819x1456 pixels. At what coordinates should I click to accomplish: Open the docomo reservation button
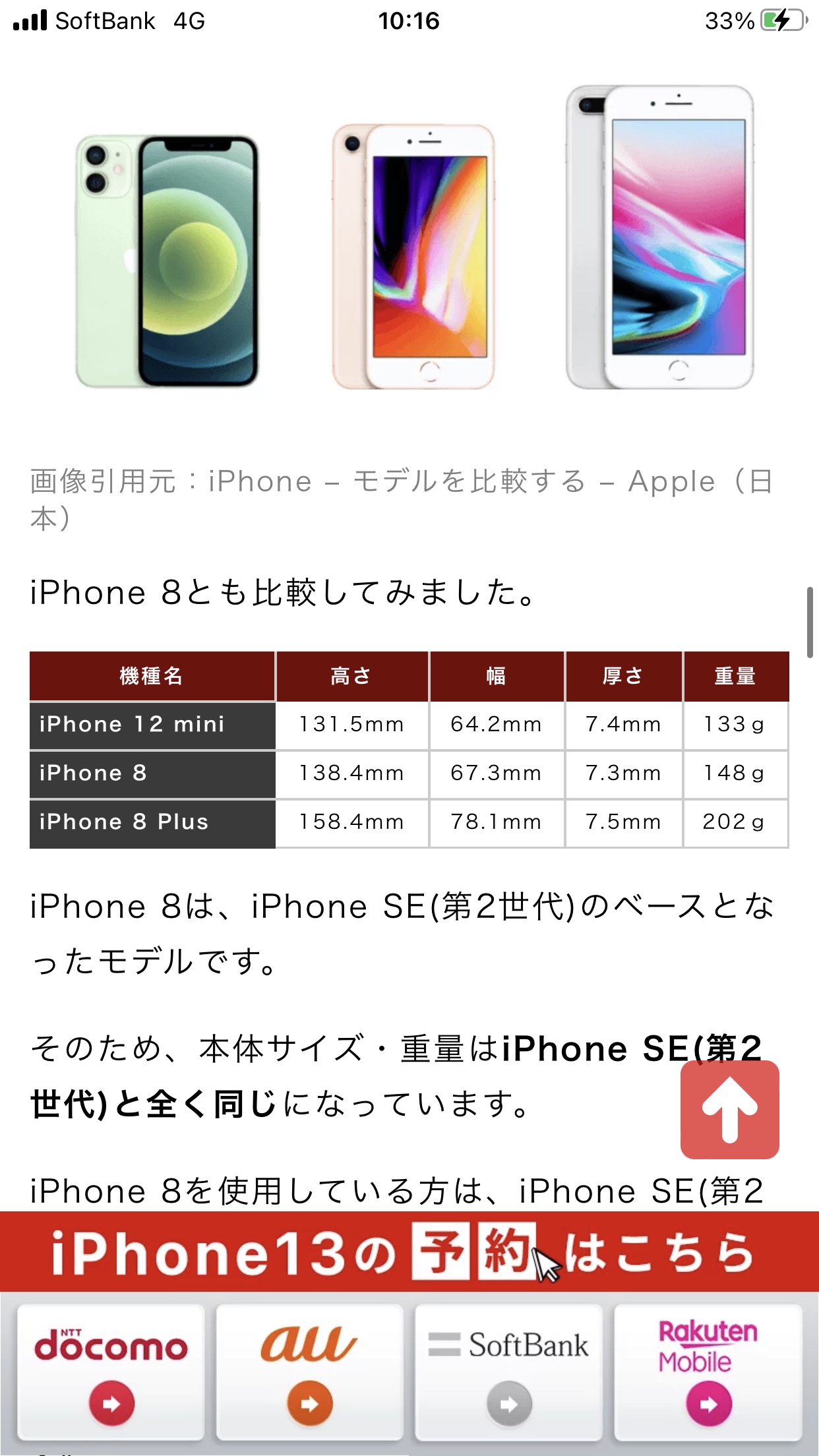click(x=111, y=1372)
